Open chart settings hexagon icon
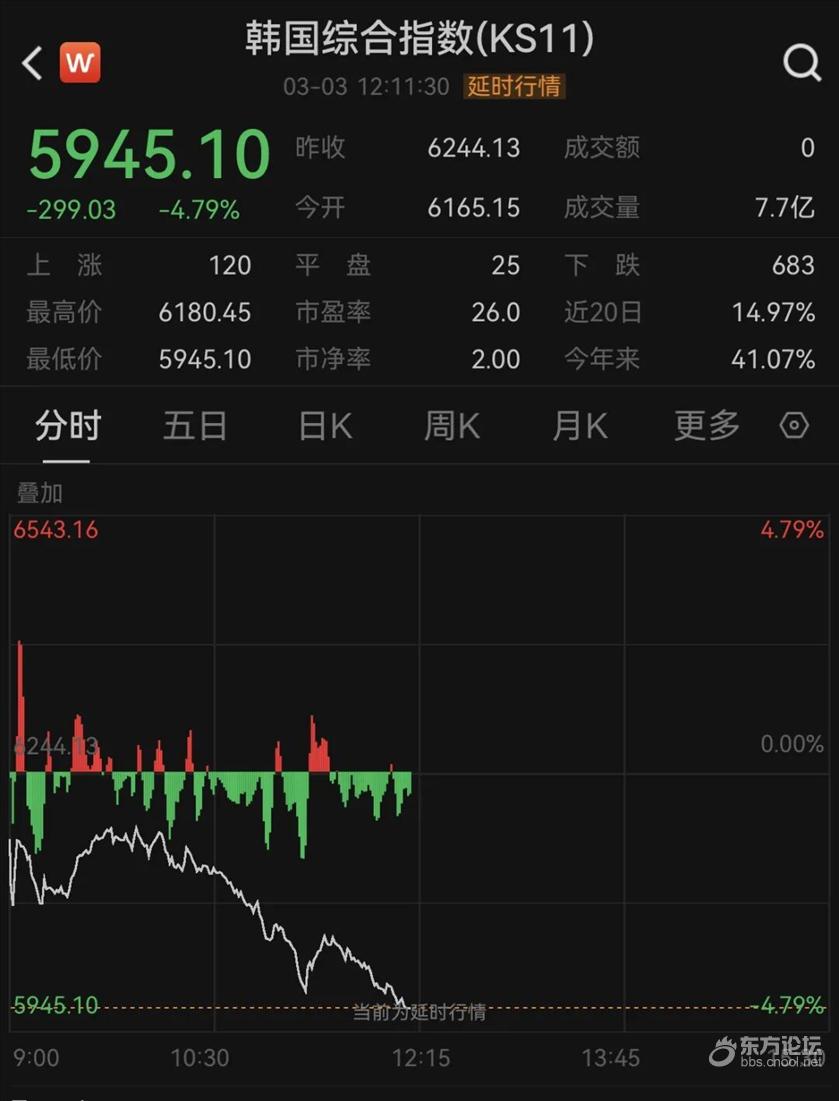The width and height of the screenshot is (839, 1101). pyautogui.click(x=794, y=426)
